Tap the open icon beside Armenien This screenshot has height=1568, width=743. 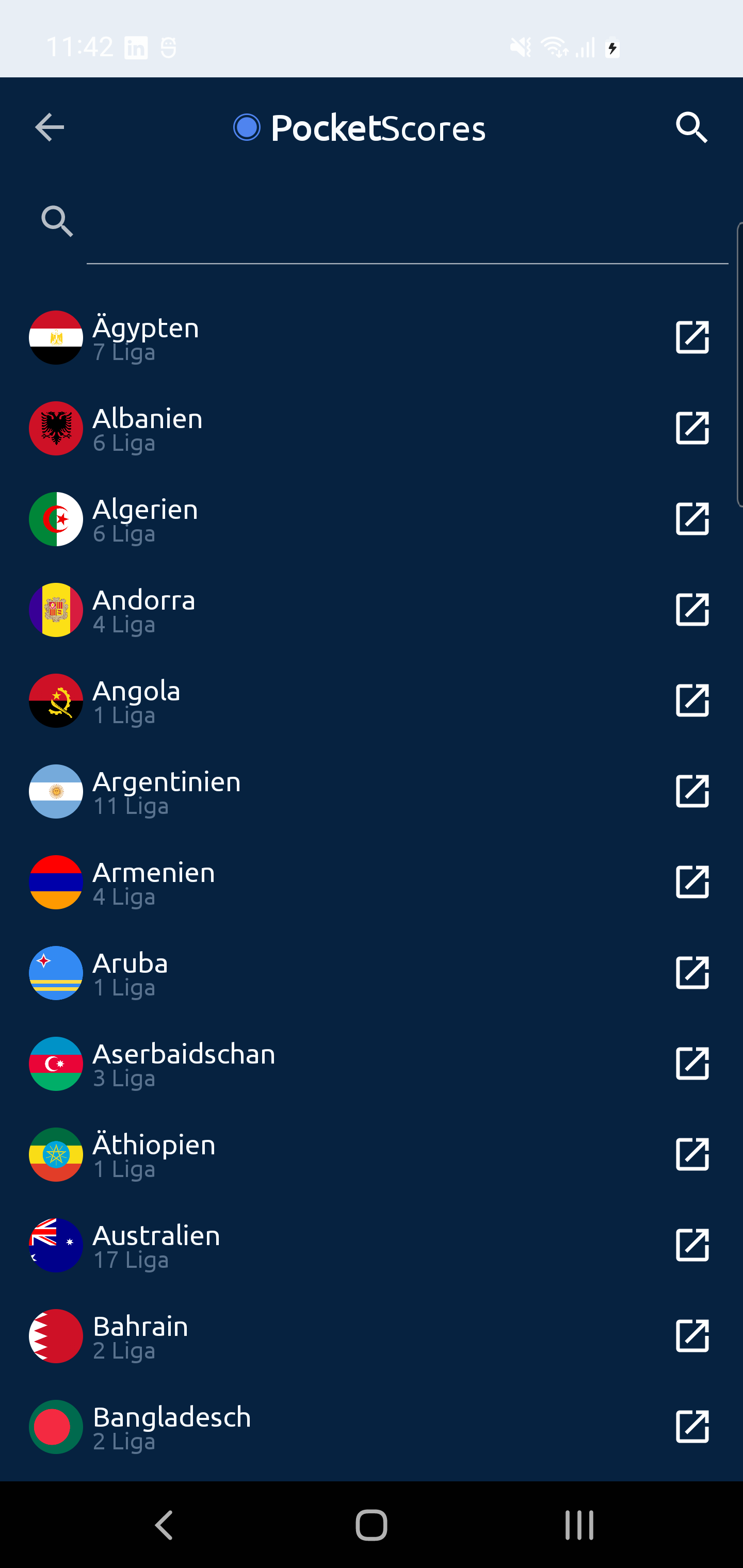pyautogui.click(x=692, y=882)
